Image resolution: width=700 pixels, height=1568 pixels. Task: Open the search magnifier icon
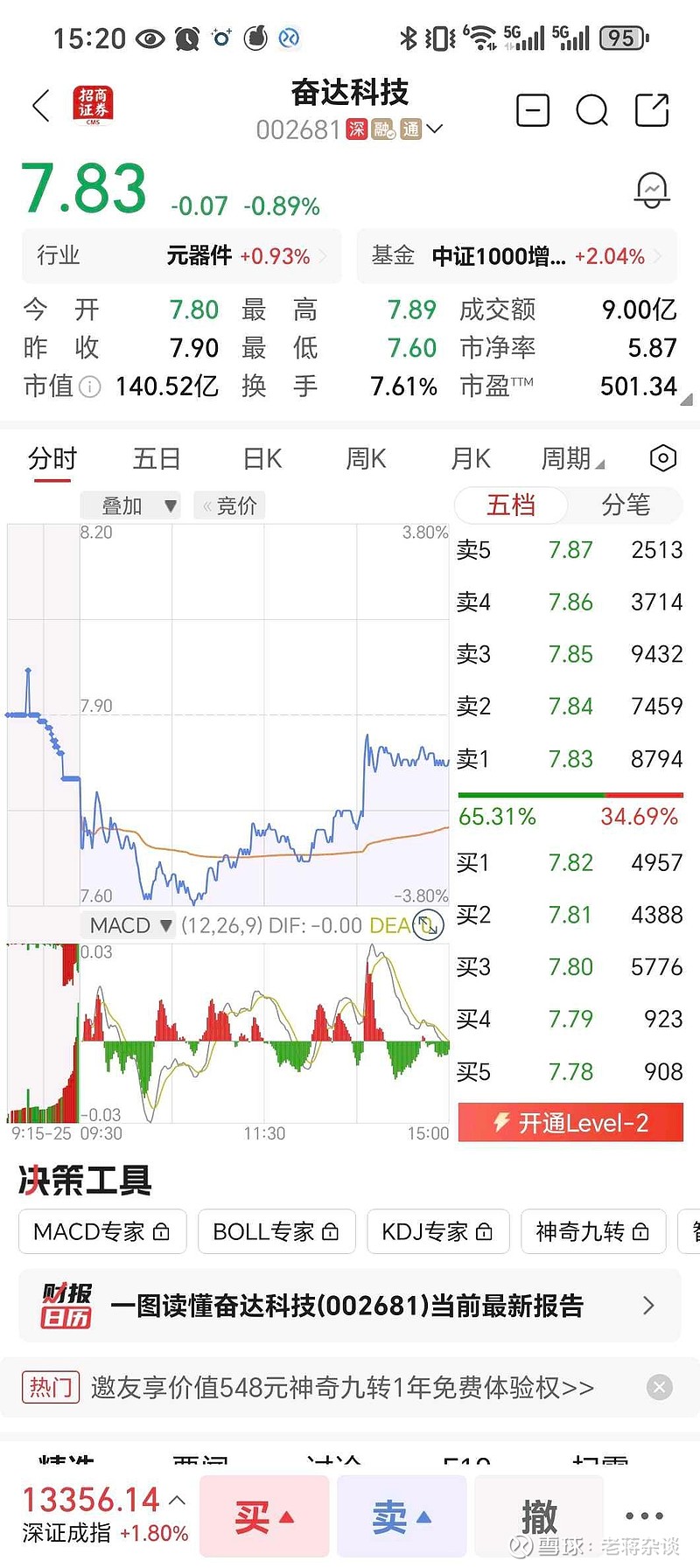click(591, 111)
